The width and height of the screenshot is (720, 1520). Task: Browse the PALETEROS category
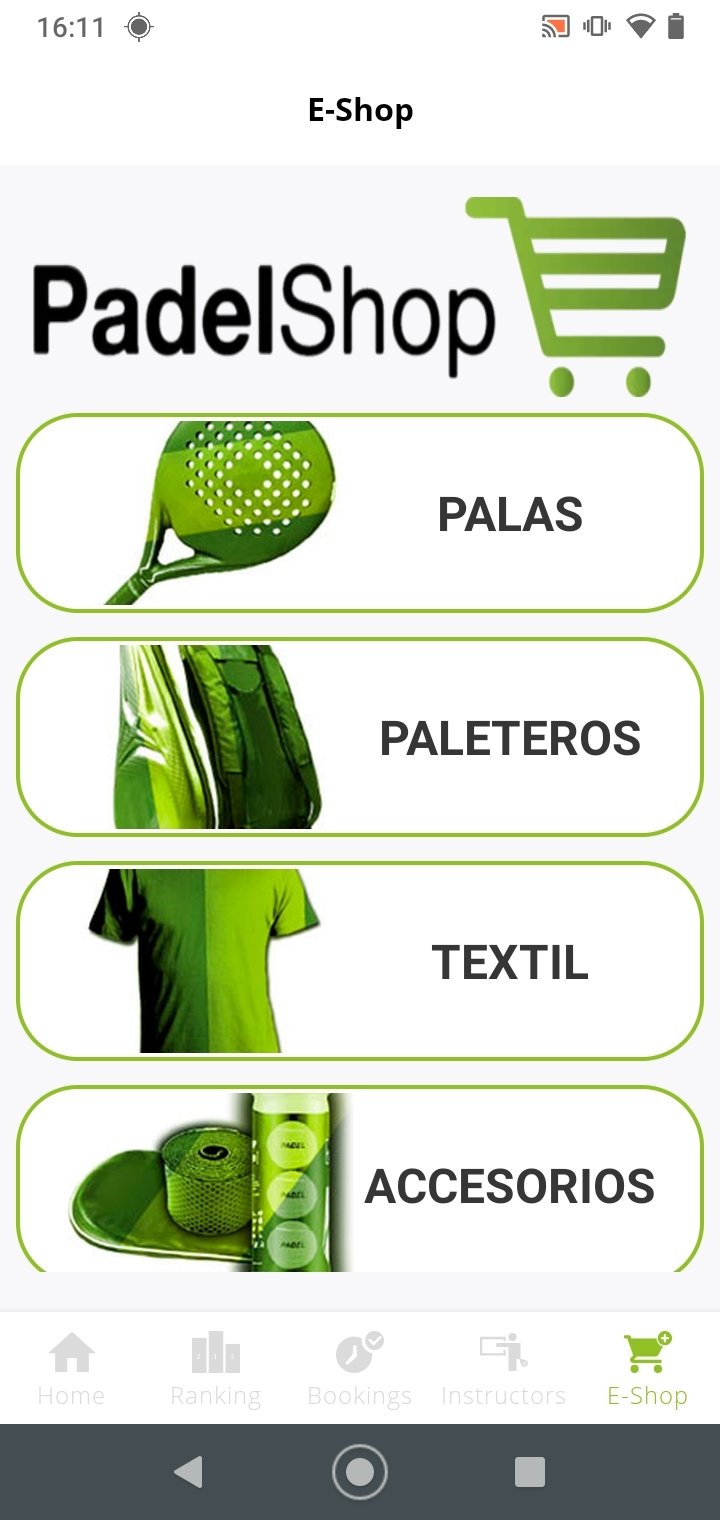(360, 736)
